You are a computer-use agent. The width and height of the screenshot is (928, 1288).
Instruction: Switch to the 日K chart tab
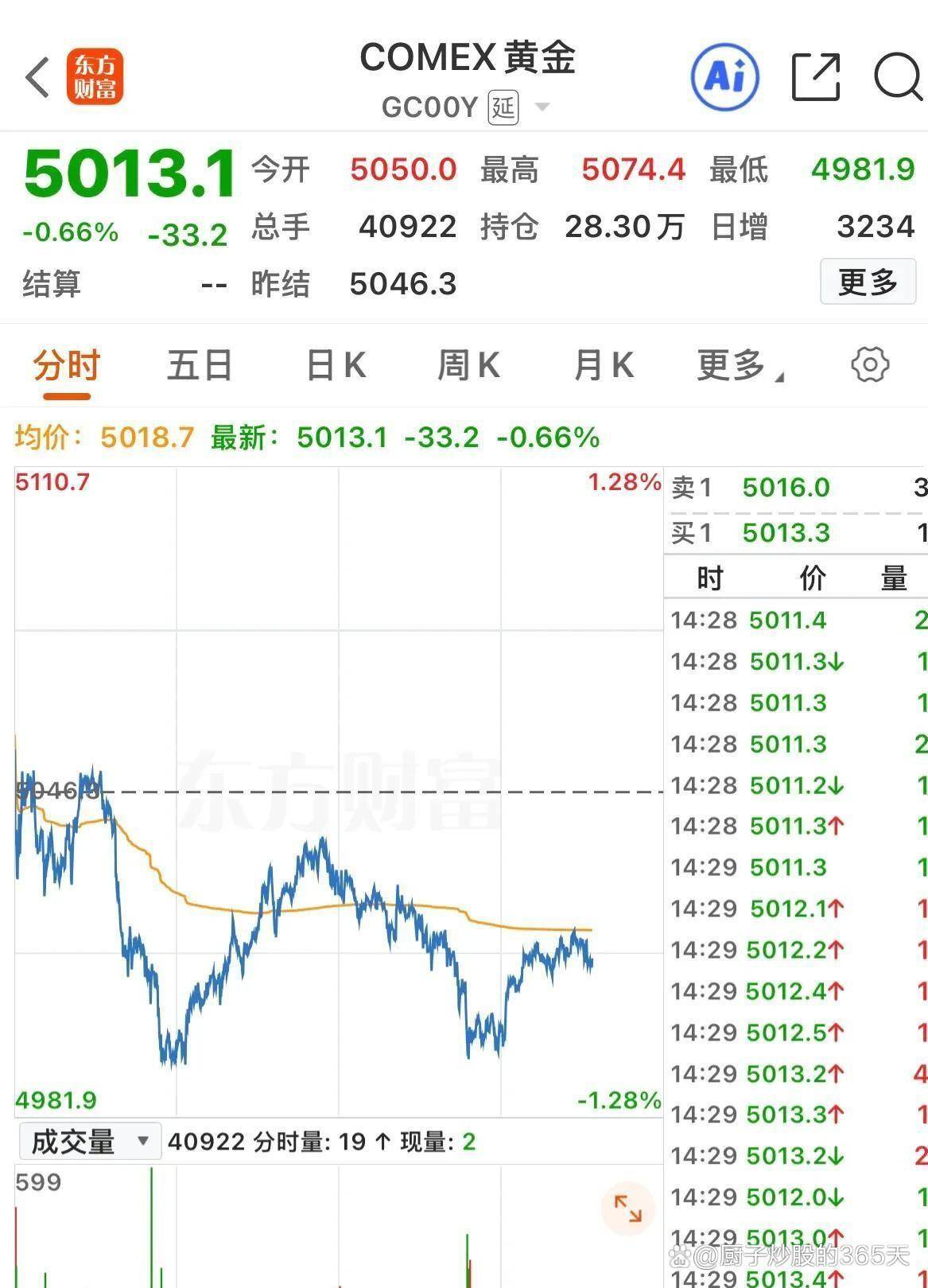[336, 366]
